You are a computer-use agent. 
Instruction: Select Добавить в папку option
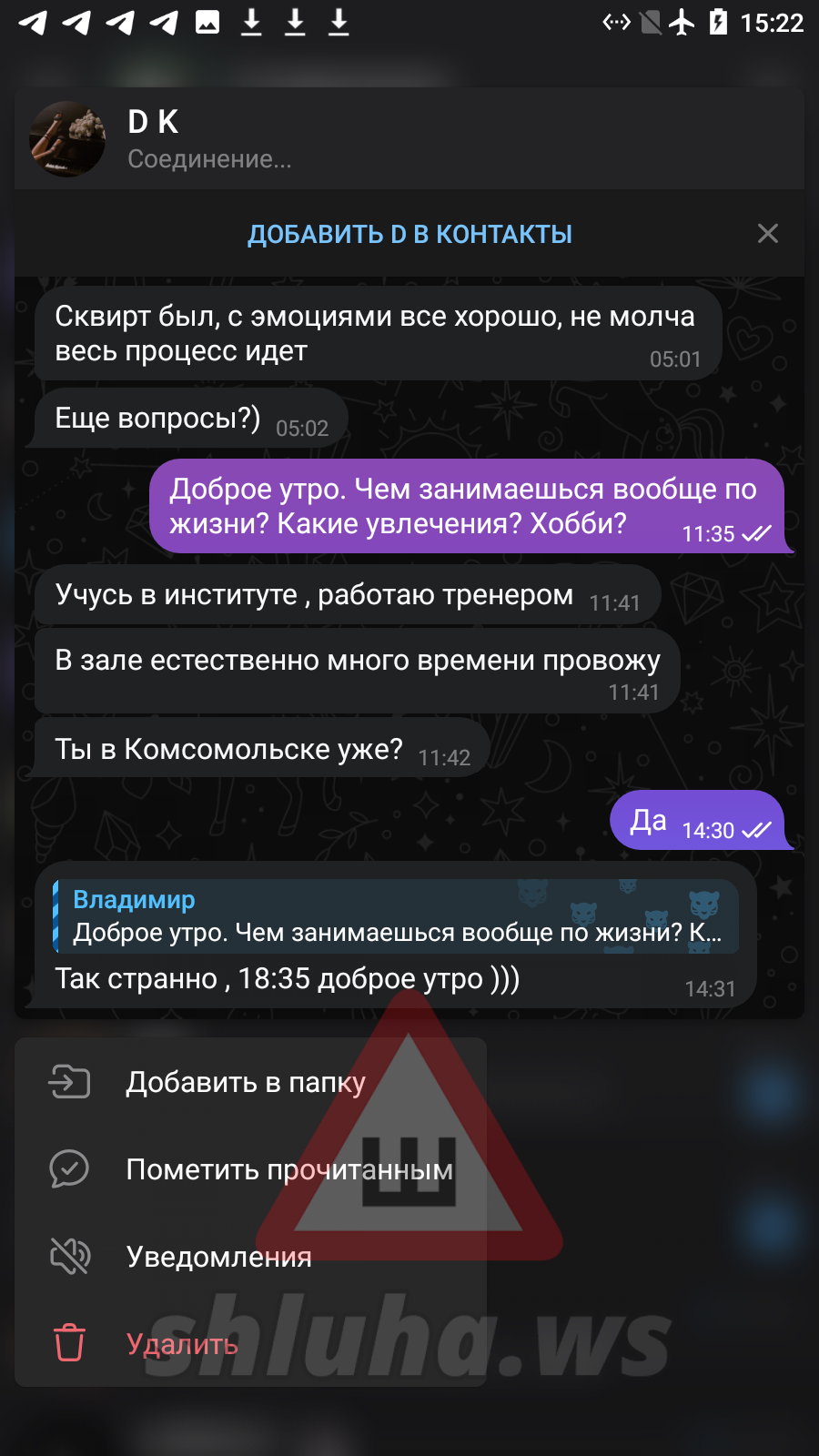coord(246,1082)
